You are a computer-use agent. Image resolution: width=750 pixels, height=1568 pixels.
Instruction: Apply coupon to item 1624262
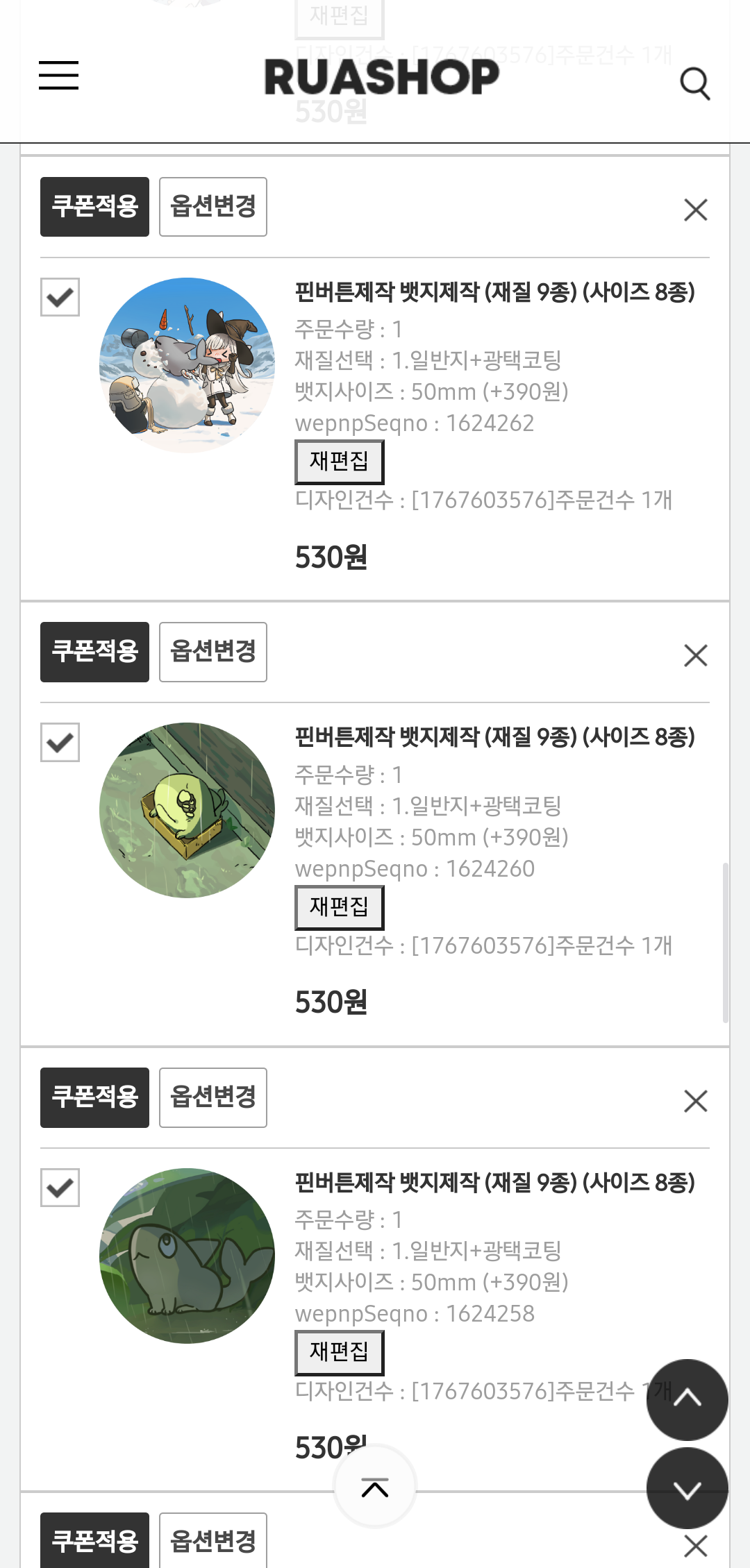click(94, 207)
